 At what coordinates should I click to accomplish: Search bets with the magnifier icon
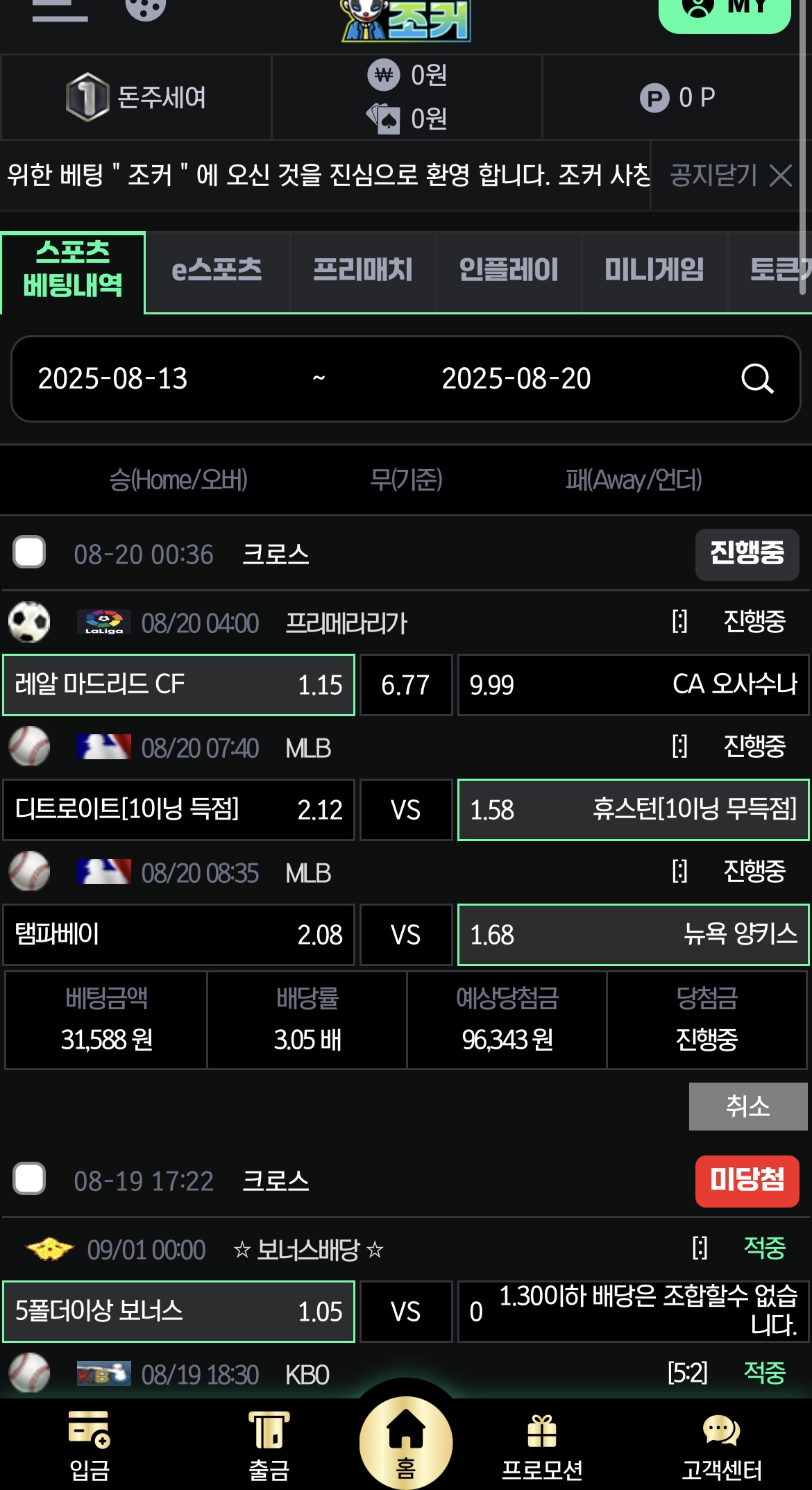point(756,379)
